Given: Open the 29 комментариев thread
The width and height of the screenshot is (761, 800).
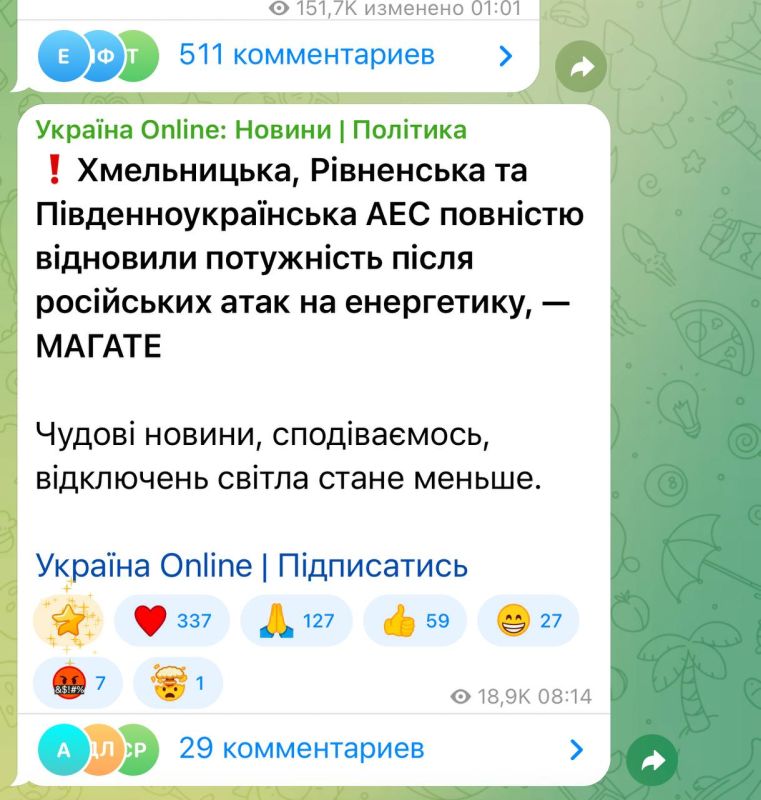Looking at the screenshot, I should point(300,748).
